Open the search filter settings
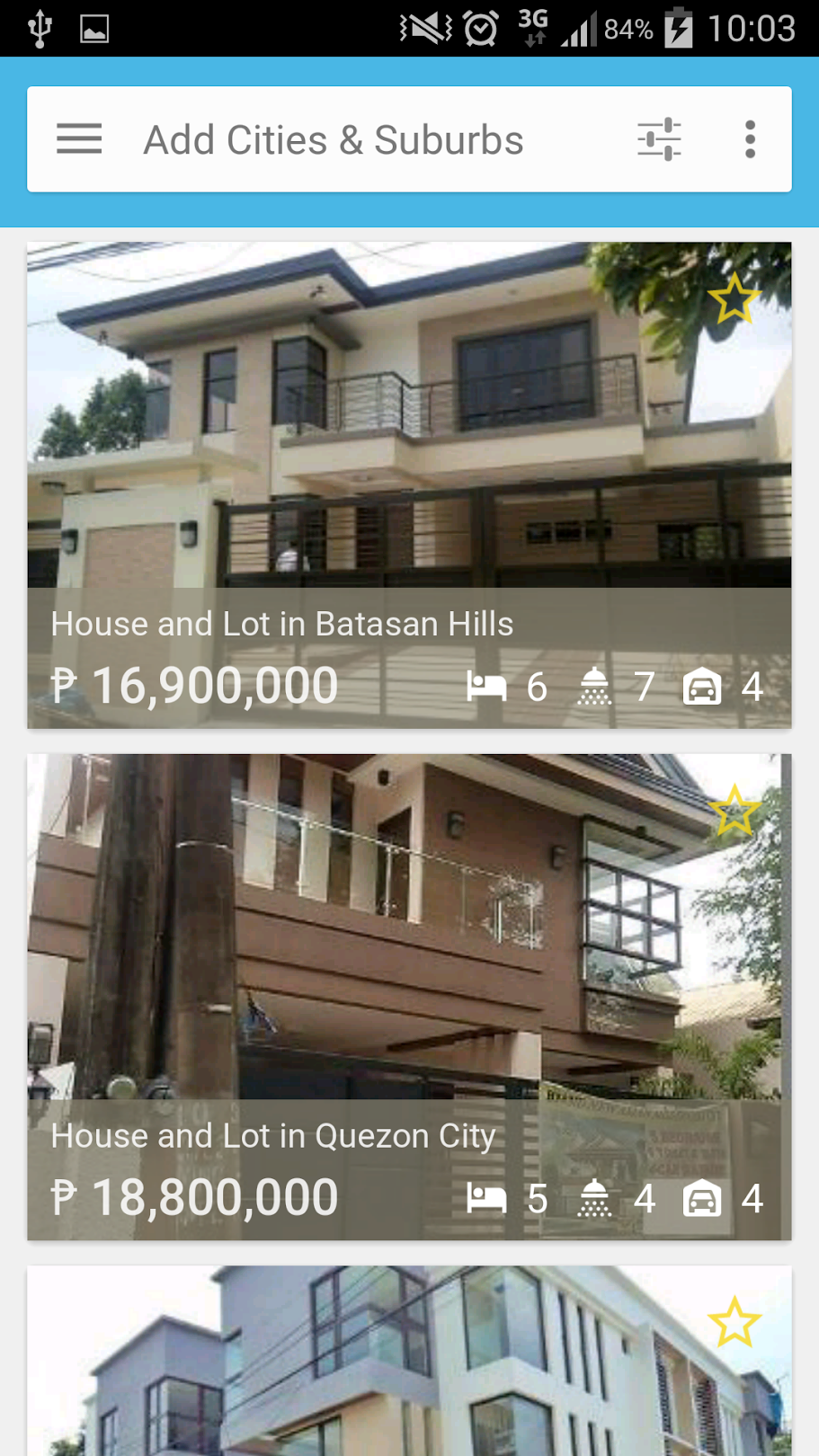 (659, 139)
